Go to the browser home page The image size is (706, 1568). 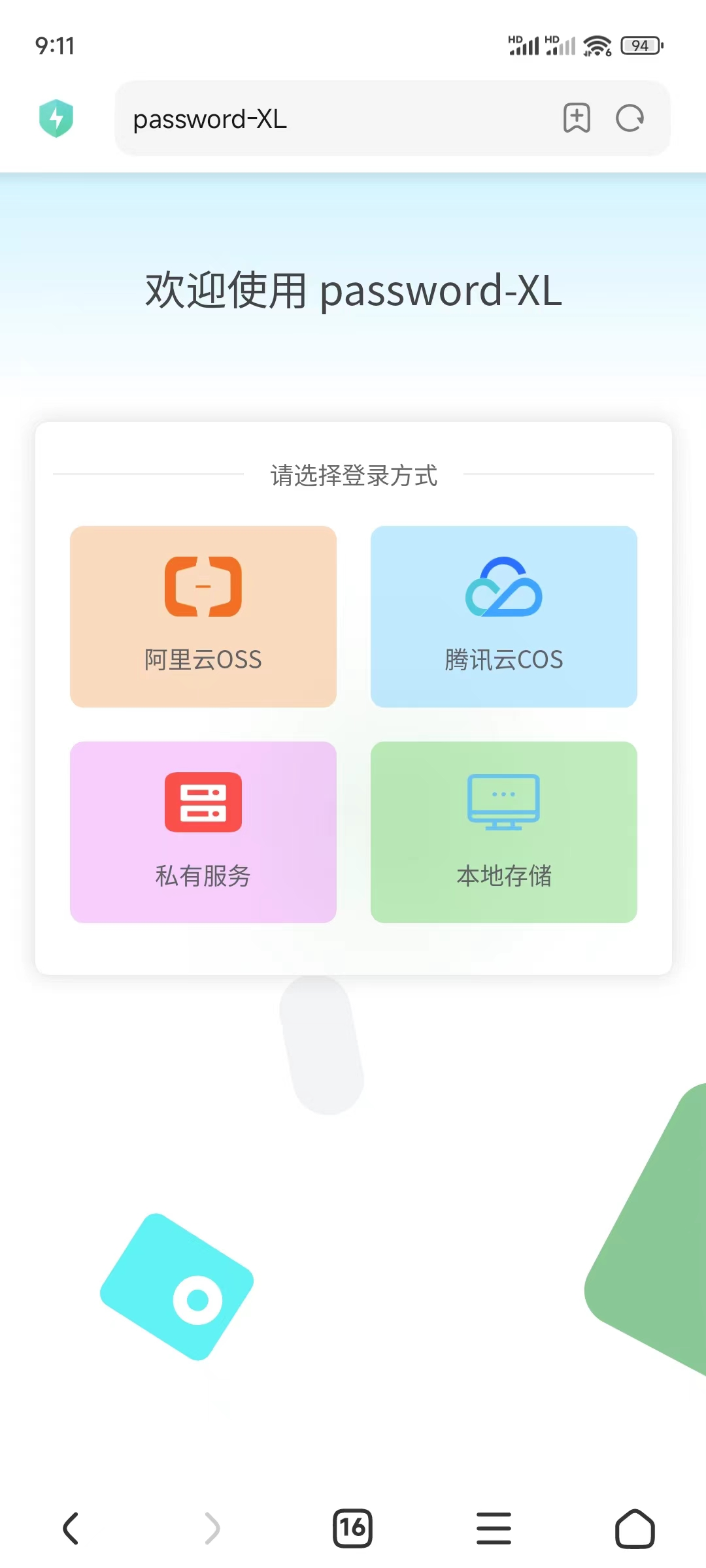[x=635, y=1528]
